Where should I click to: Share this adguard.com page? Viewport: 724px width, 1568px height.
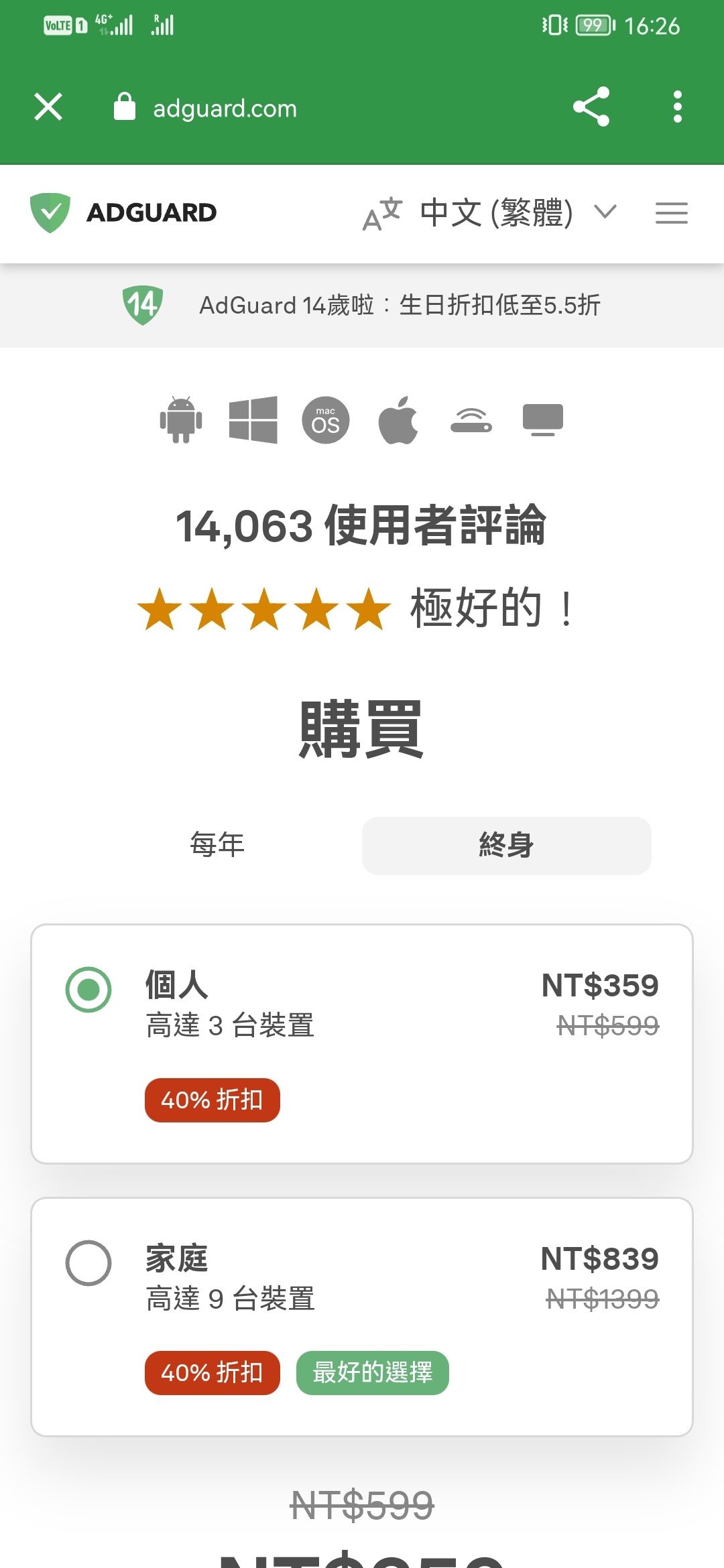591,107
